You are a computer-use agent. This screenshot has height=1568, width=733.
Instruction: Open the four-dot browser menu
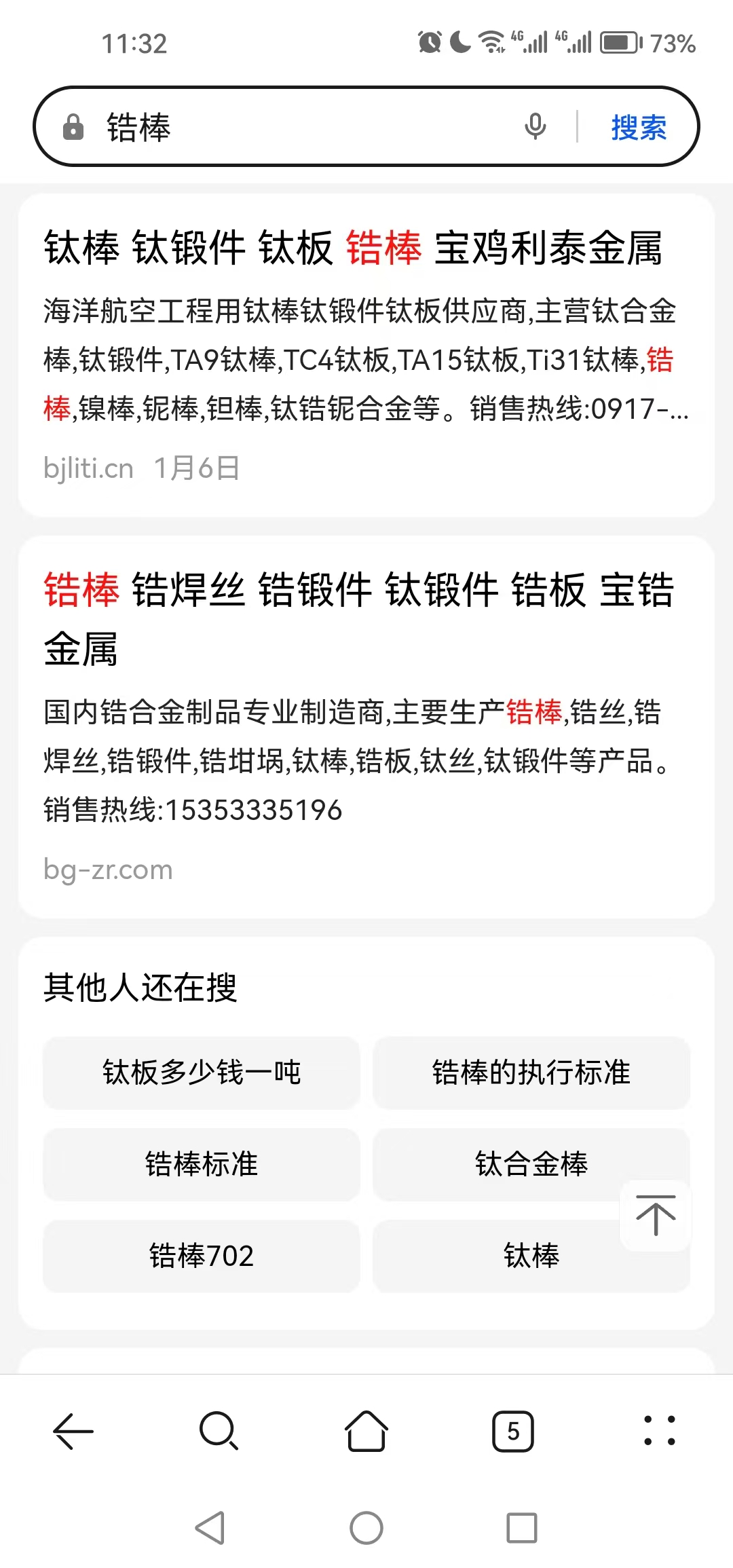tap(659, 1432)
